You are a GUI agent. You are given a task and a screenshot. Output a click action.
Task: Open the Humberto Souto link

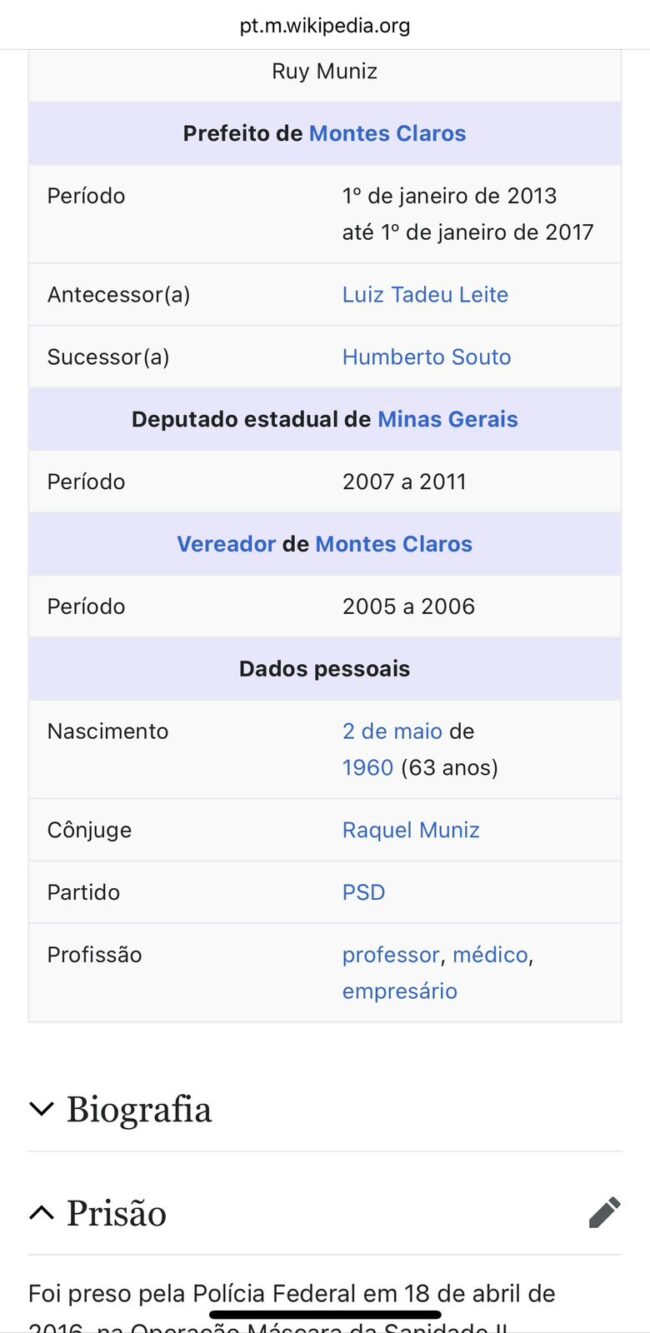tap(426, 357)
